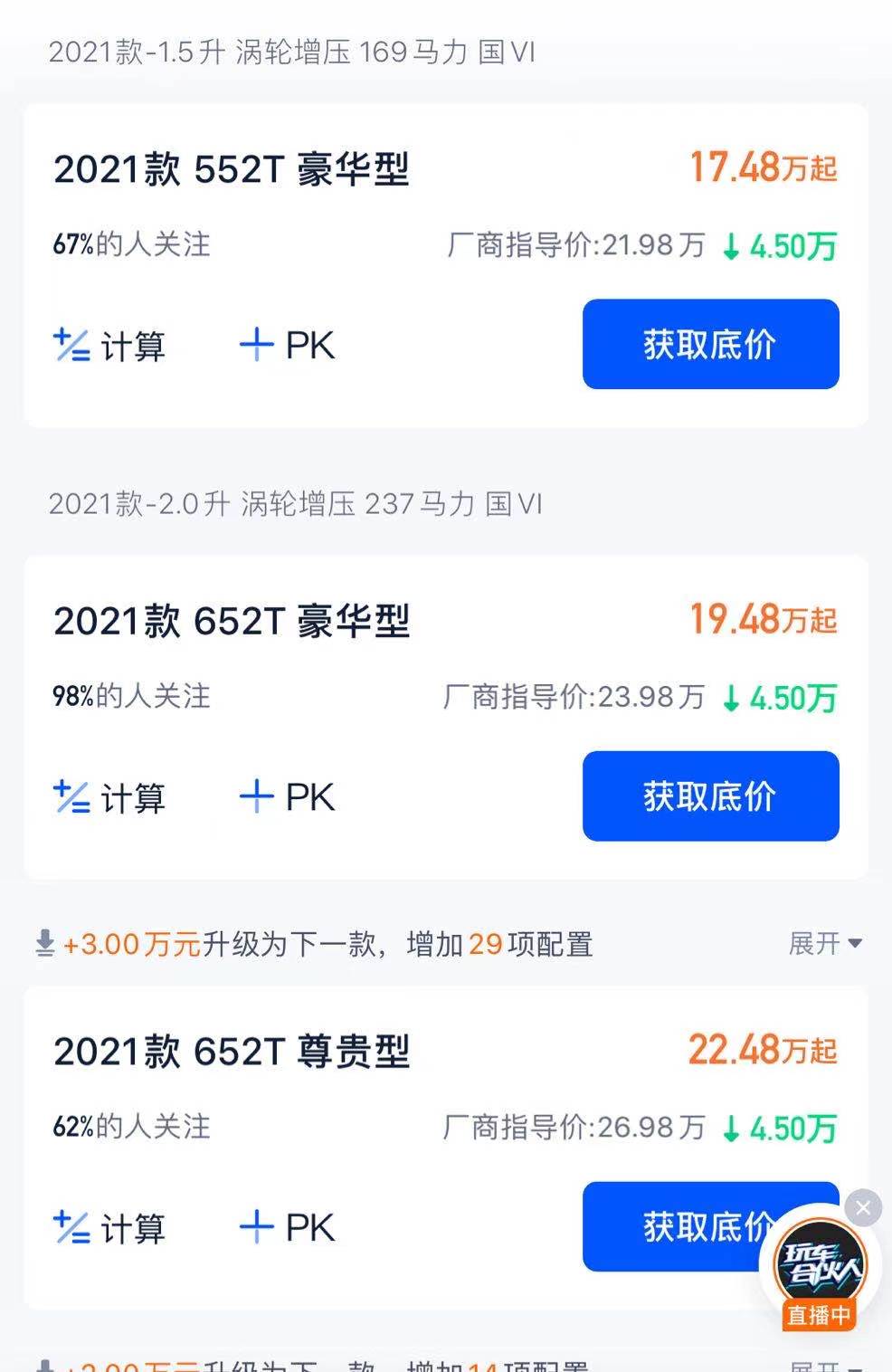Click 获取底价 for the 552T 豪华型
Image resolution: width=892 pixels, height=1372 pixels.
711,345
